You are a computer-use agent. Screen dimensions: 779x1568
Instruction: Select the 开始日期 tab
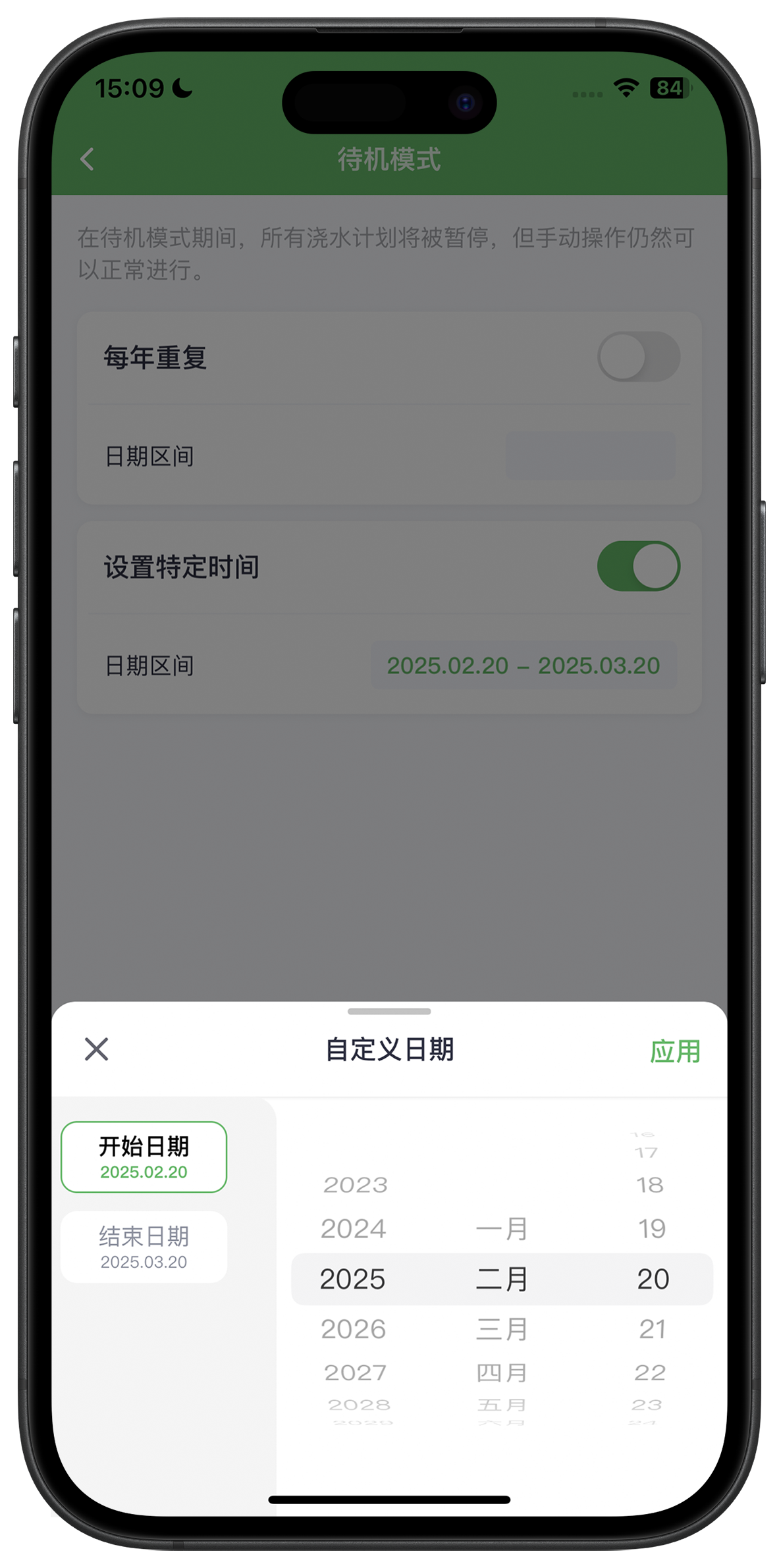point(144,1157)
